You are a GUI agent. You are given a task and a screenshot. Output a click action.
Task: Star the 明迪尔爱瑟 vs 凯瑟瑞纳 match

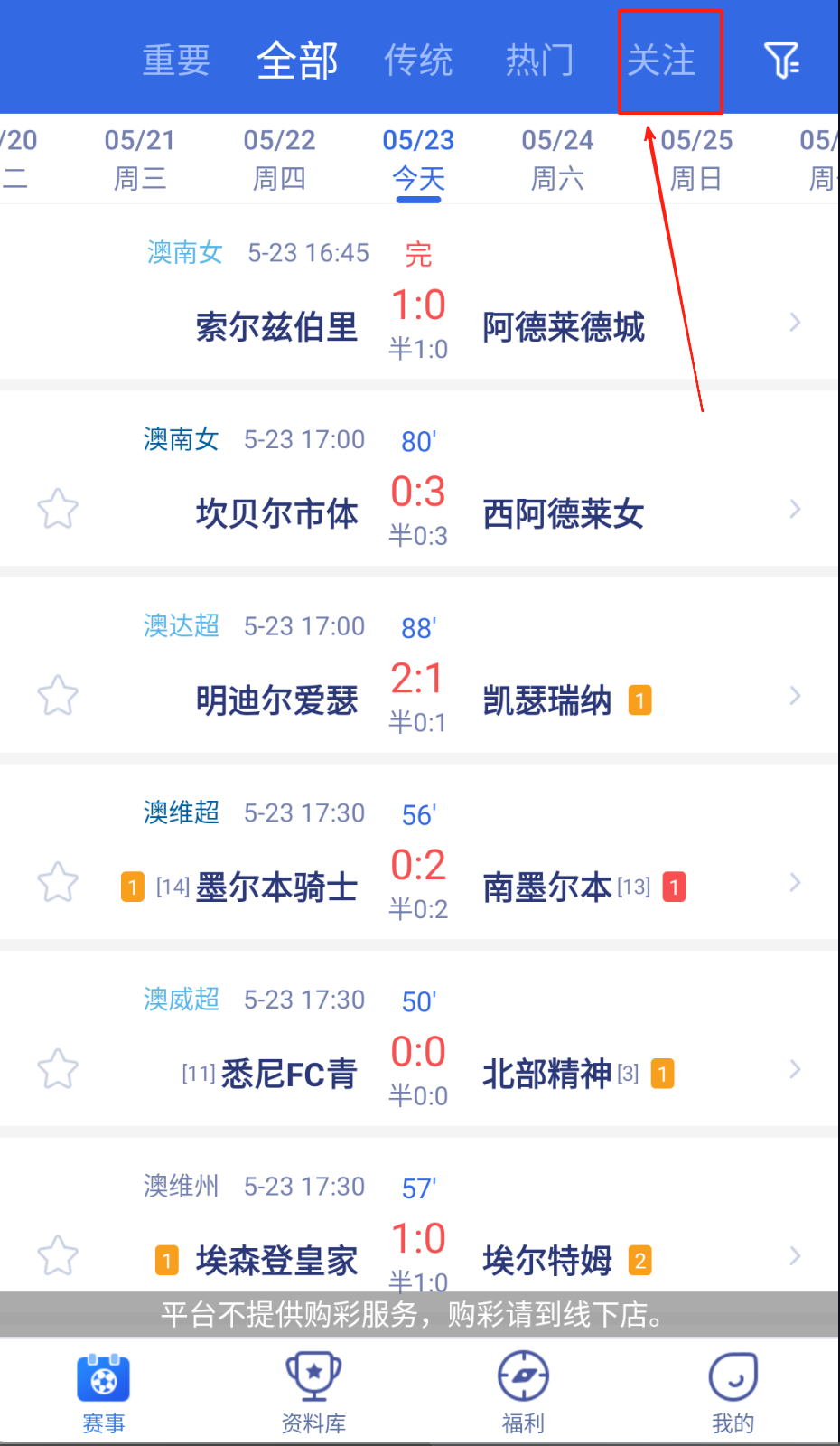pos(58,696)
